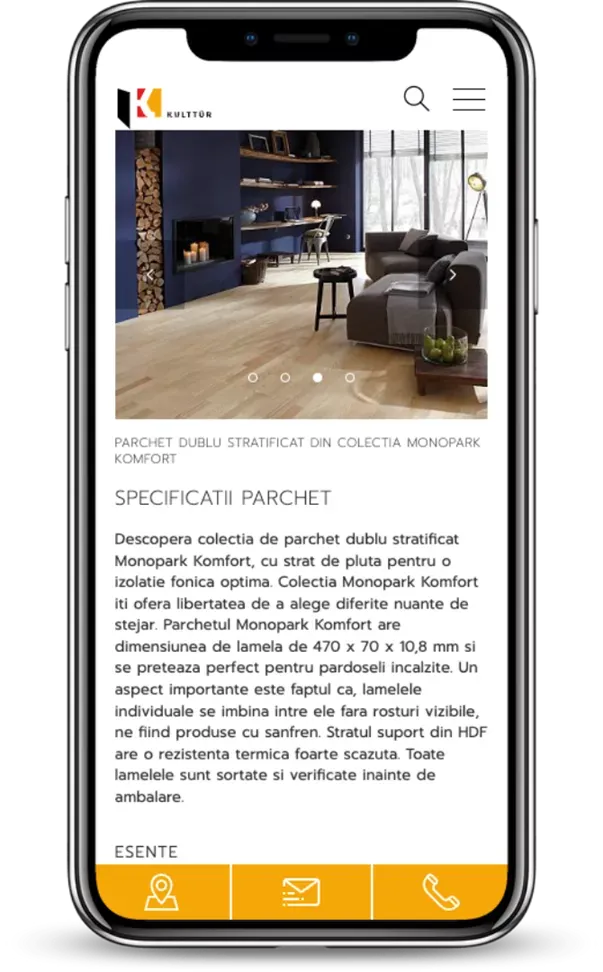Open the hamburger menu

(468, 99)
